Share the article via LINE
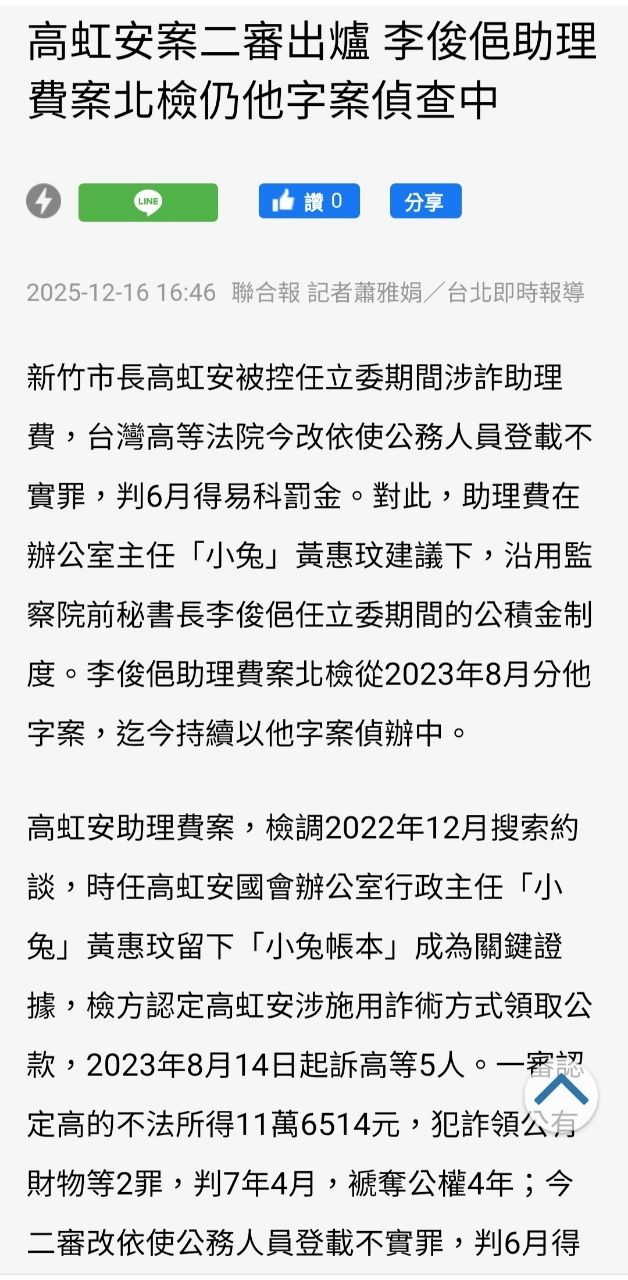 (148, 202)
